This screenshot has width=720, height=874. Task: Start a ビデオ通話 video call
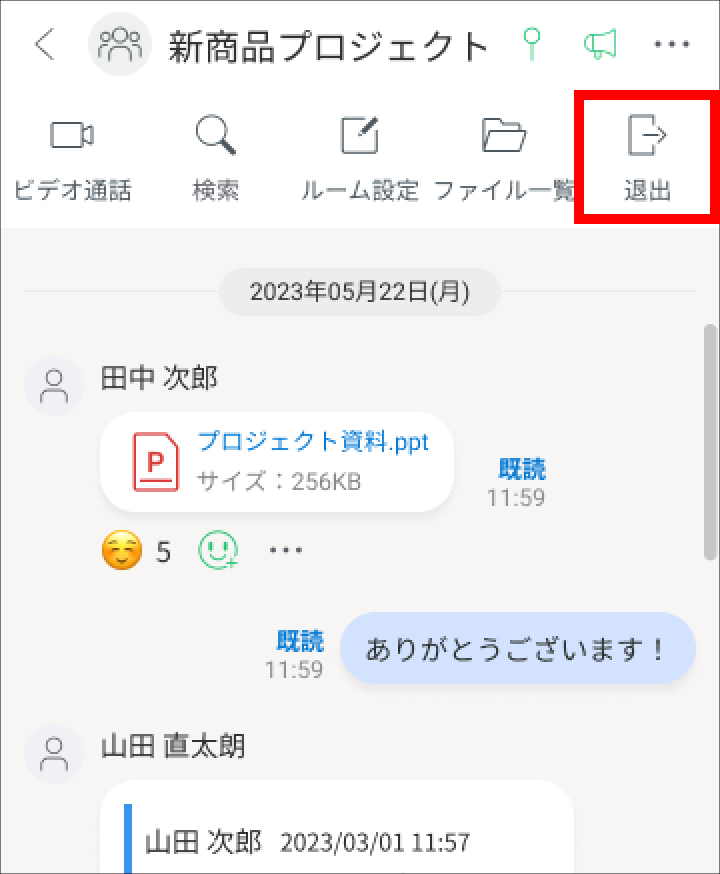pos(72,158)
